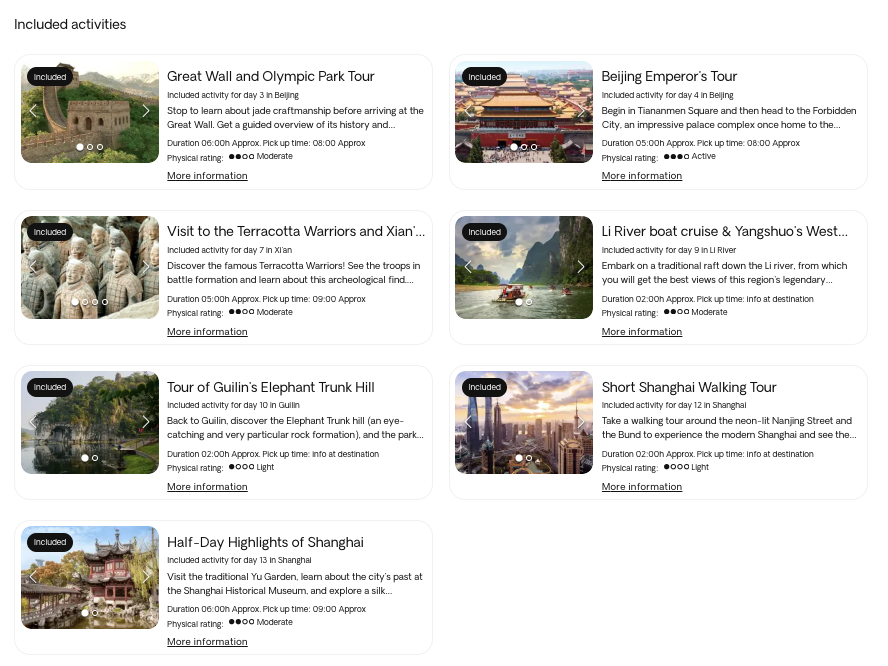Show previous photo of Great Wall tour
The width and height of the screenshot is (888, 666).
click(x=33, y=111)
